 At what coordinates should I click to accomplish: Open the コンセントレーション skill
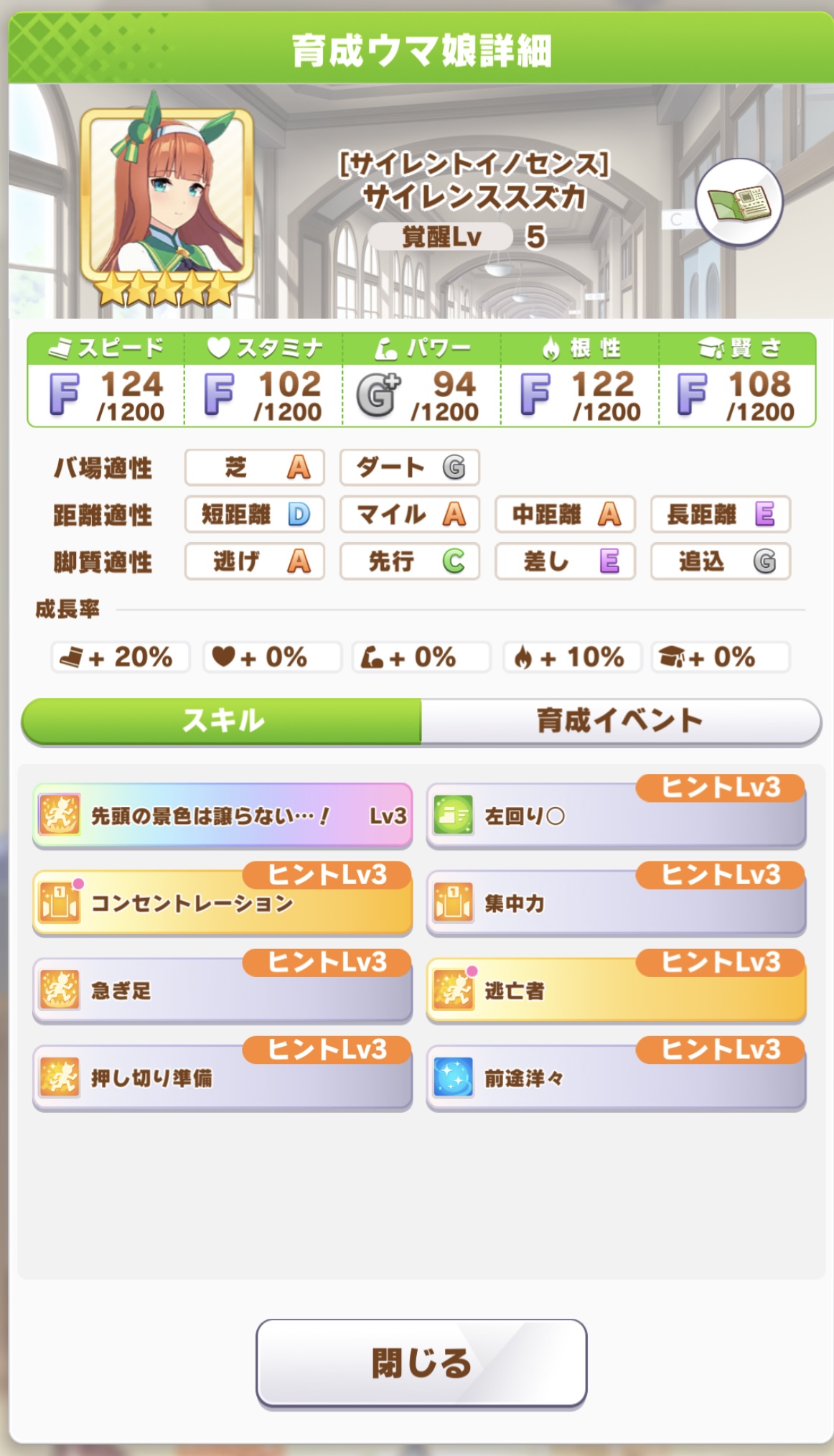tap(222, 905)
